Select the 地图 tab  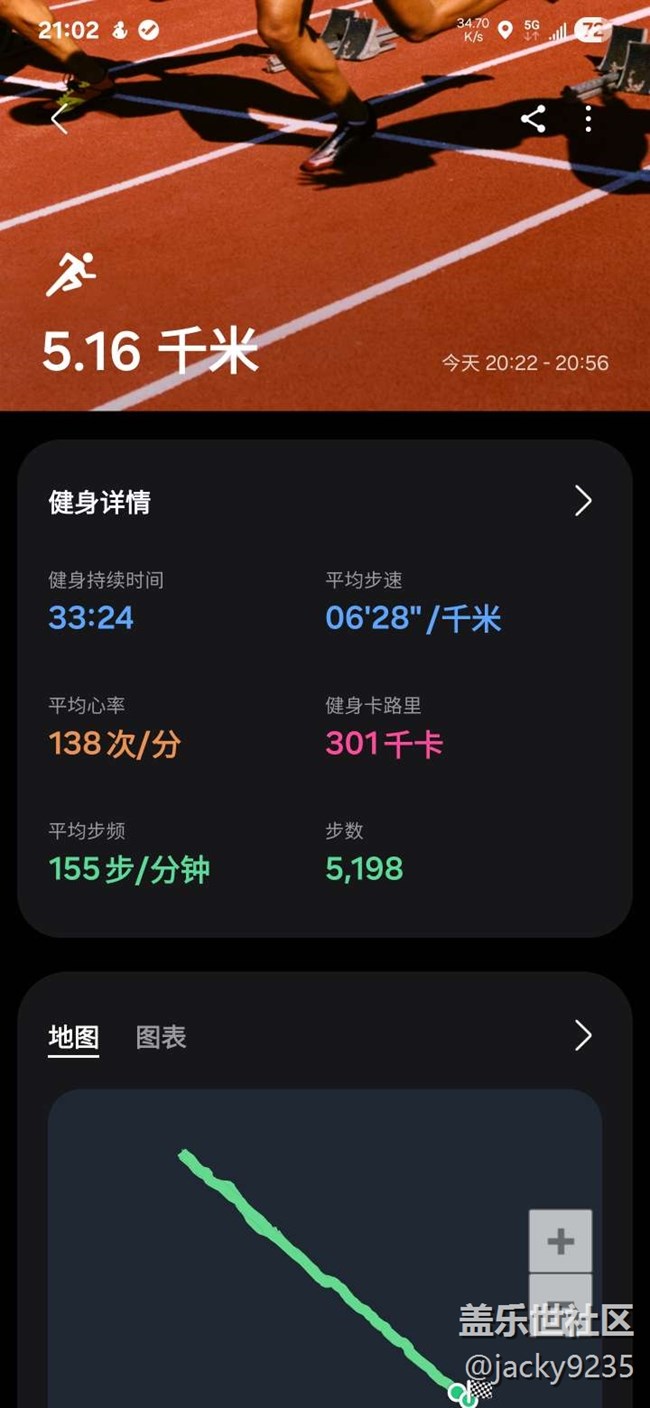[74, 1037]
